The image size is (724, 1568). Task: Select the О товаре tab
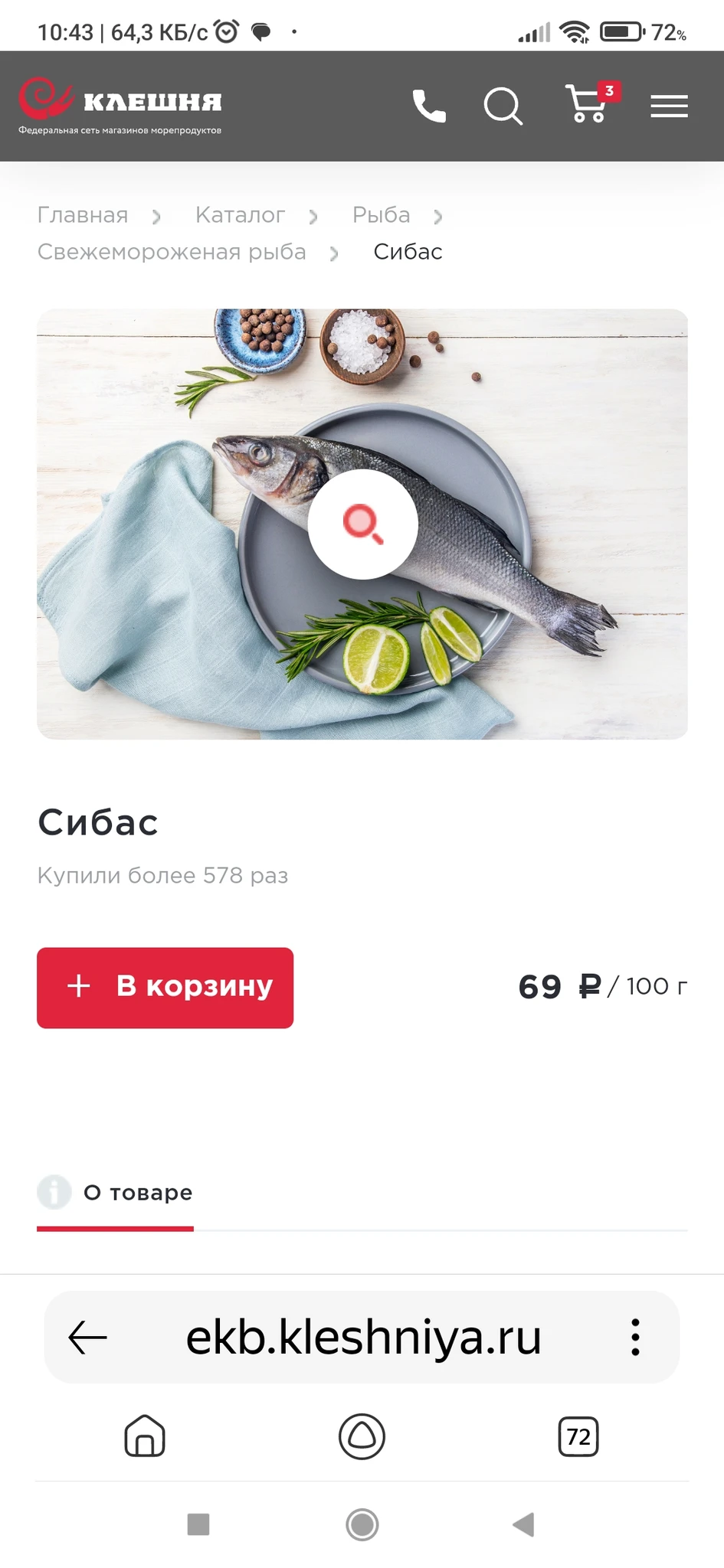tap(138, 1192)
